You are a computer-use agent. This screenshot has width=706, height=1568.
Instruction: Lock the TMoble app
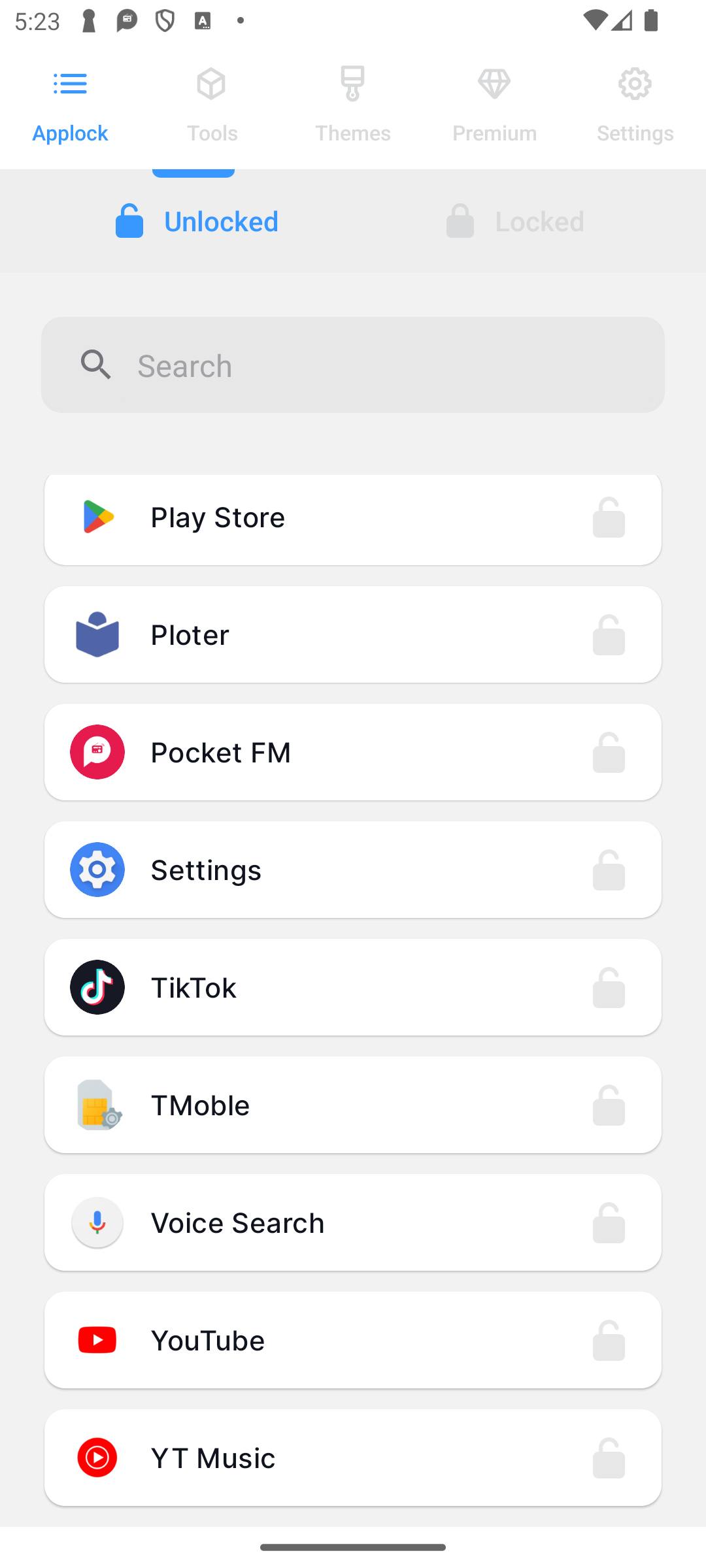[609, 1105]
